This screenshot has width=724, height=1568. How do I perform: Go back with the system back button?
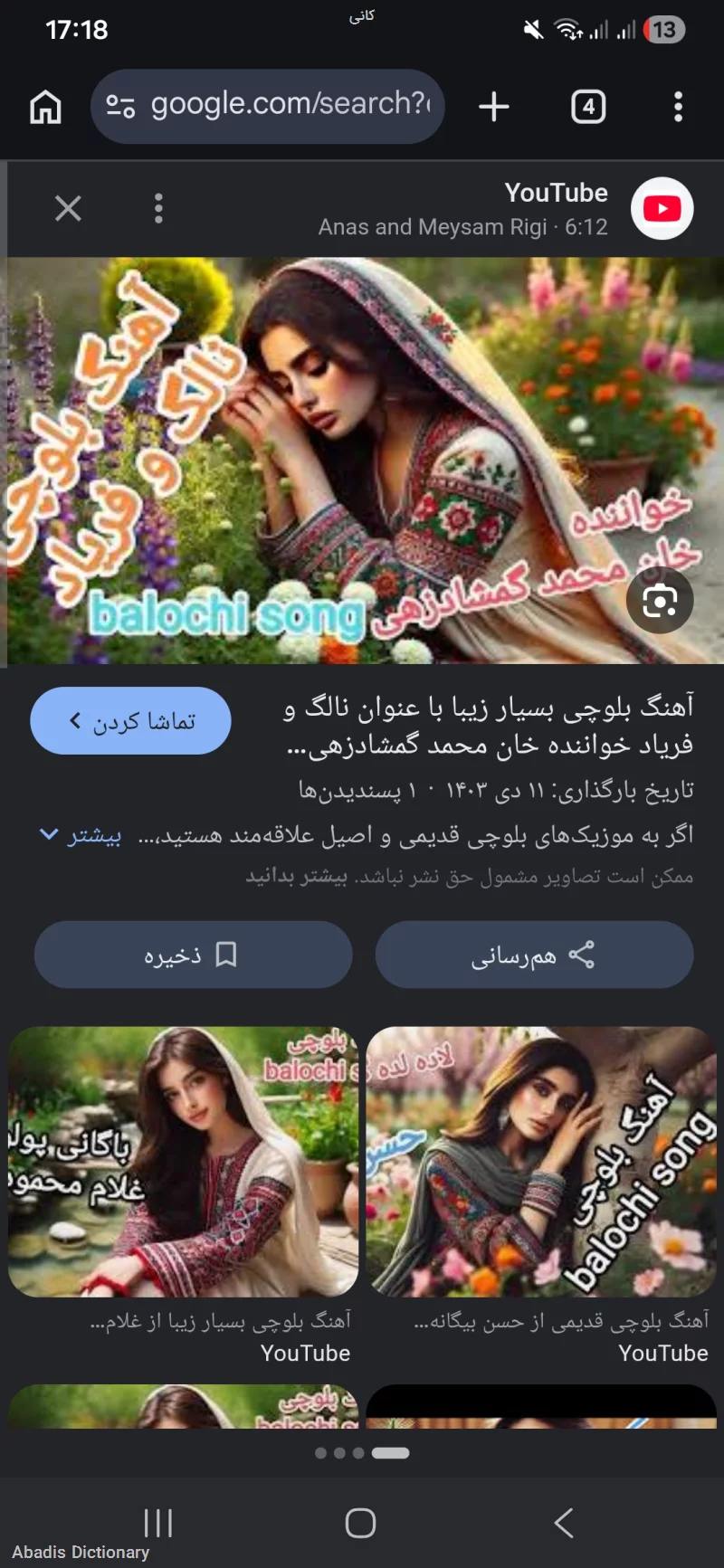coord(564,1523)
